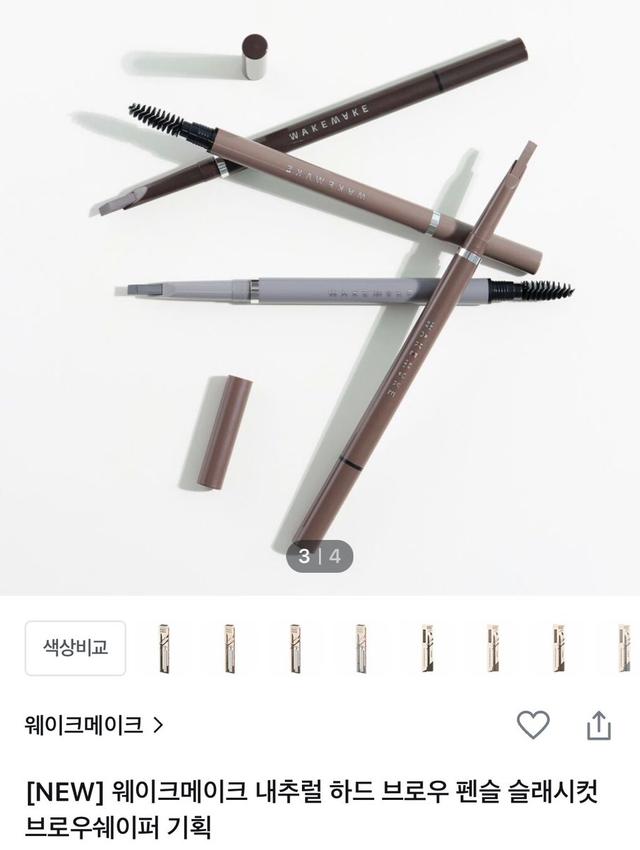Like this product with the heart icon

point(533,725)
